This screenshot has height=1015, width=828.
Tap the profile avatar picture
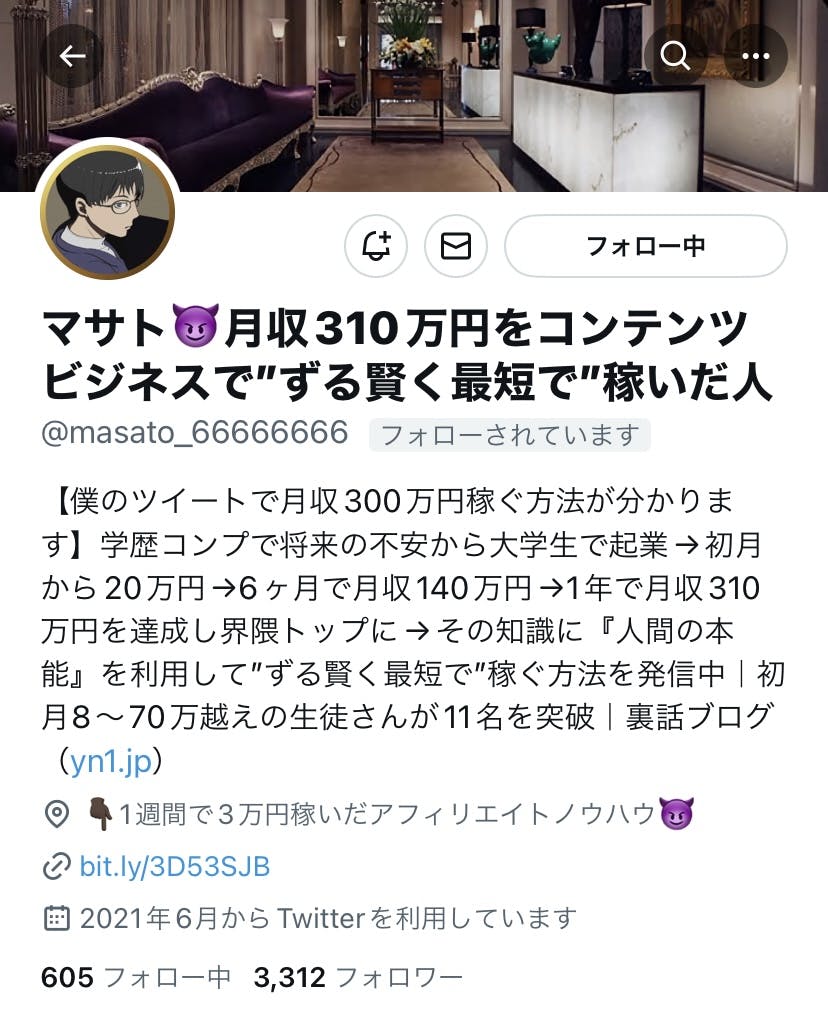click(x=107, y=212)
